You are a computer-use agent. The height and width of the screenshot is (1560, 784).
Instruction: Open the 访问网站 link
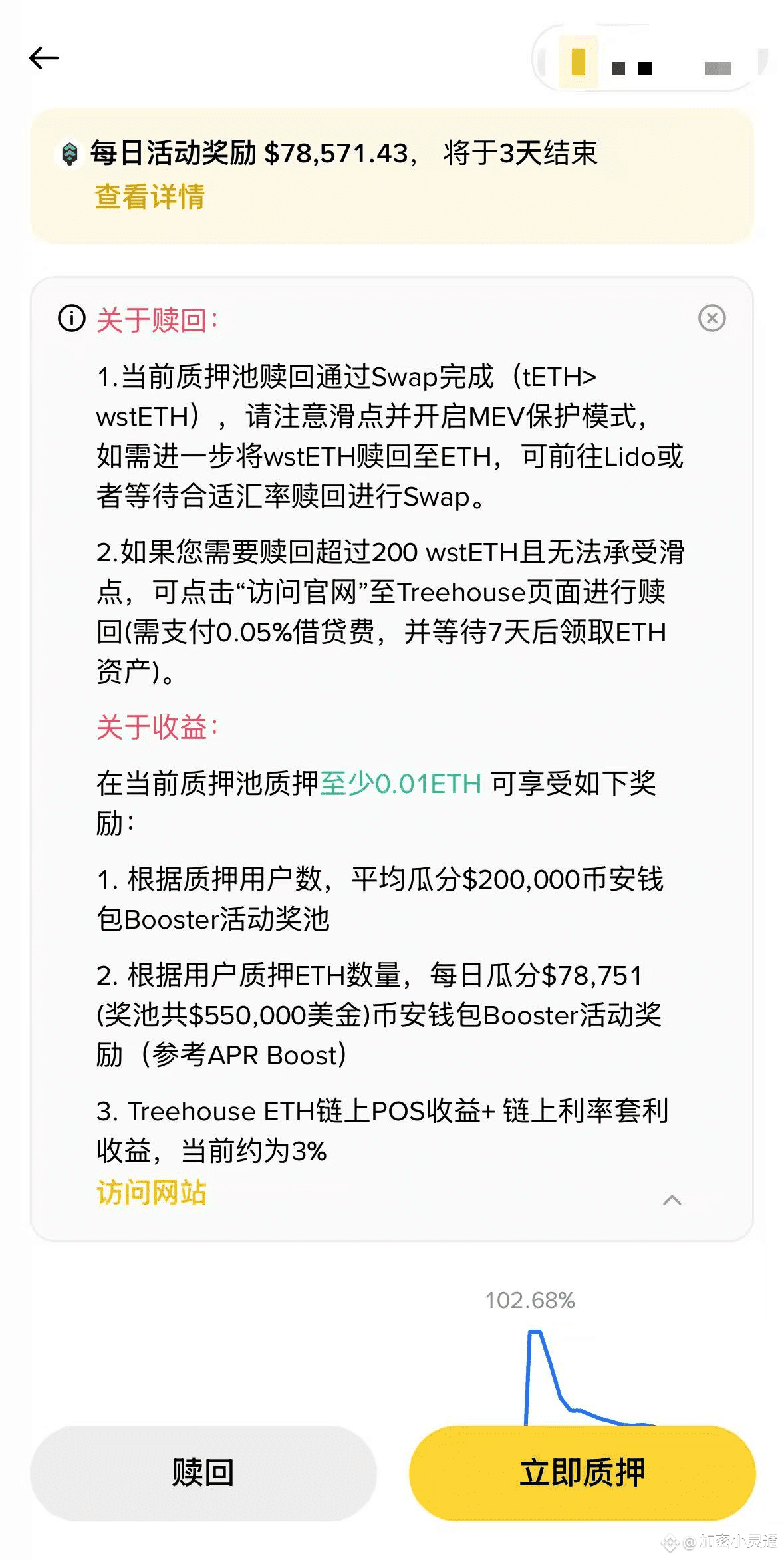152,1192
